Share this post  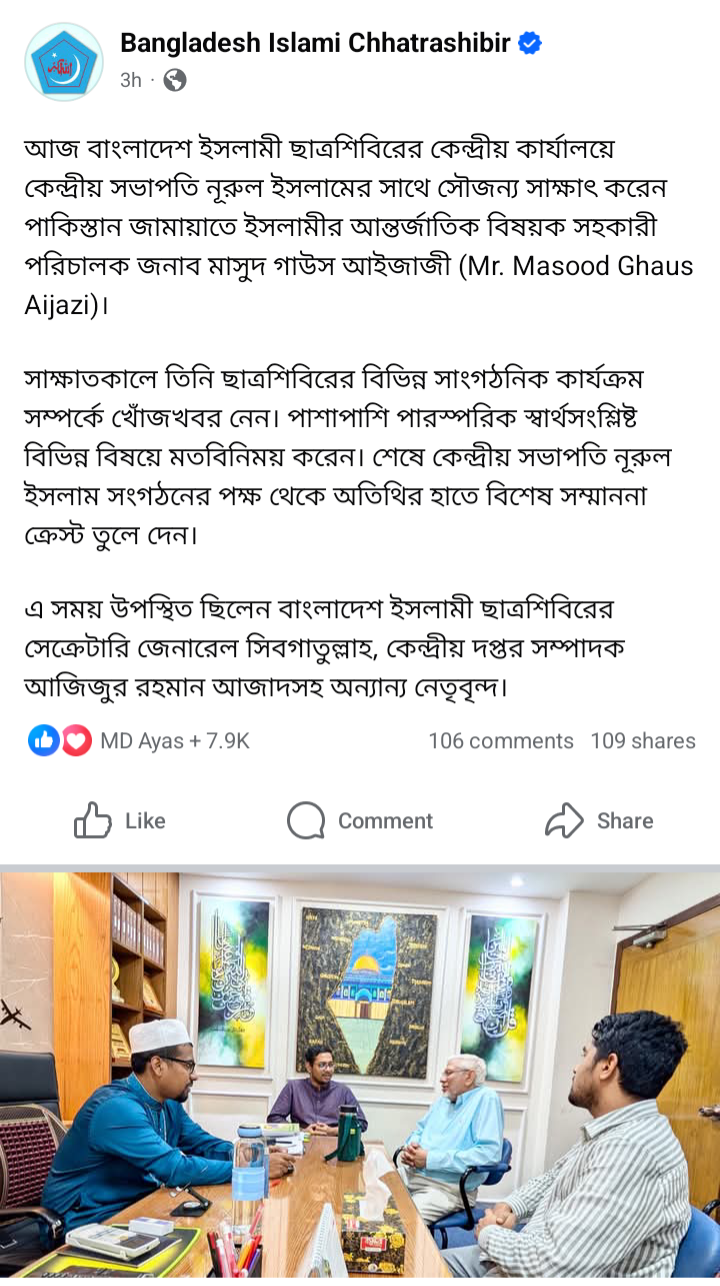599,821
